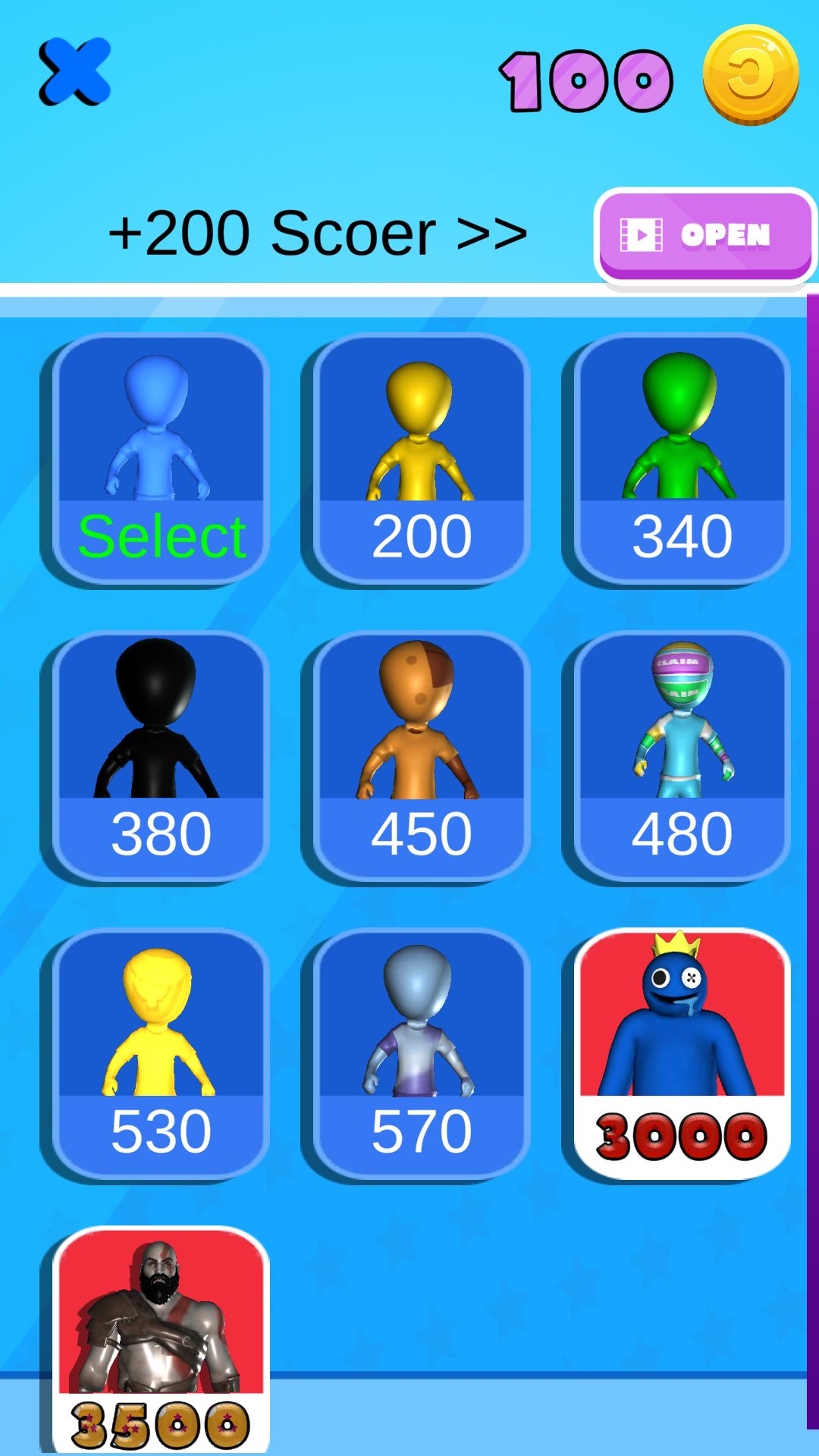Purchase the yellow skin for 530
The width and height of the screenshot is (819, 1456).
pyautogui.click(x=161, y=1054)
